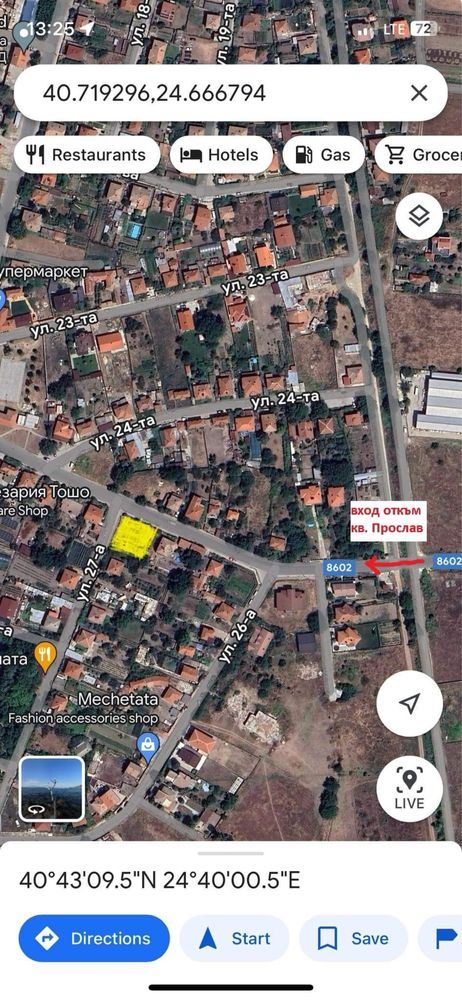Get Directions to this pin

94,938
